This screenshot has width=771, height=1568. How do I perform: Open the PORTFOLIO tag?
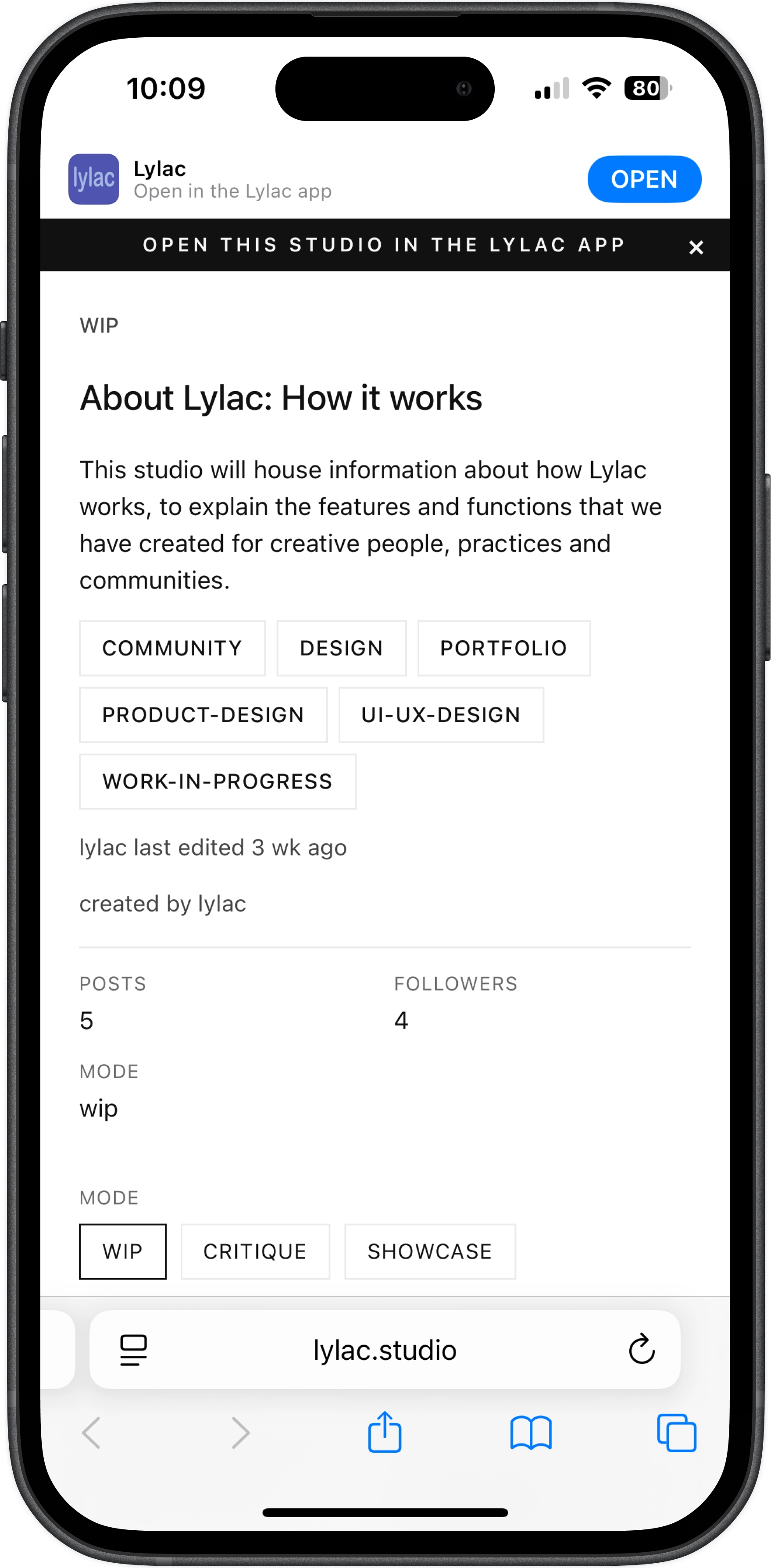(x=503, y=648)
